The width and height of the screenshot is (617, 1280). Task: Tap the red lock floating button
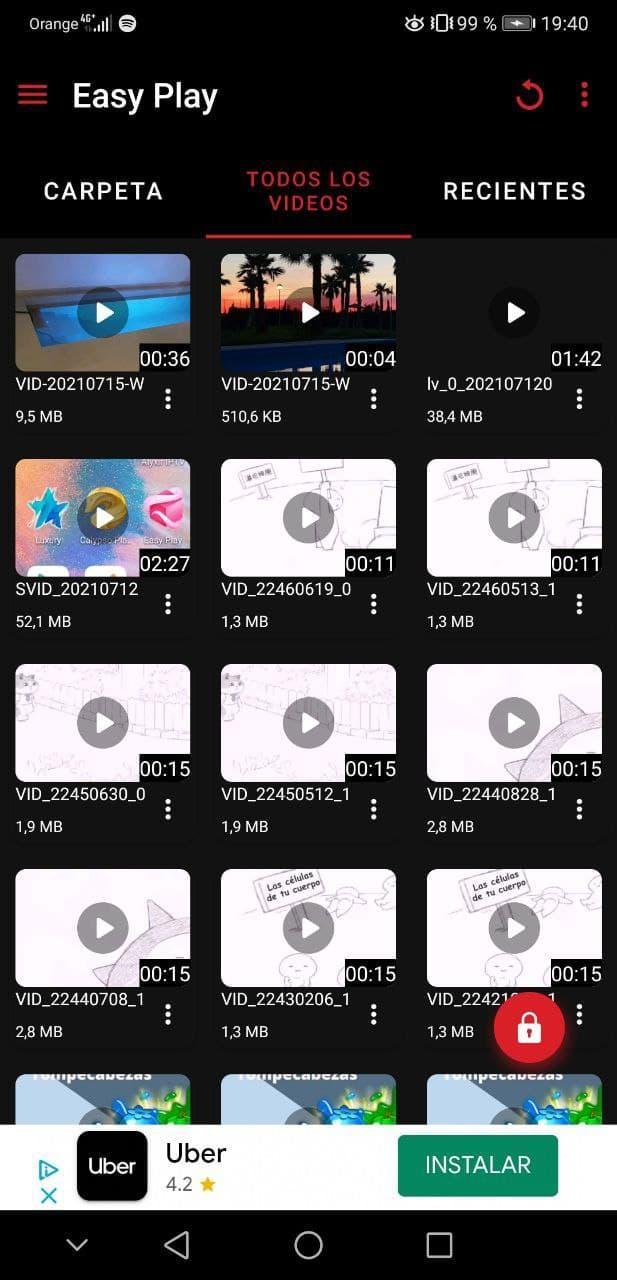pyautogui.click(x=529, y=1027)
